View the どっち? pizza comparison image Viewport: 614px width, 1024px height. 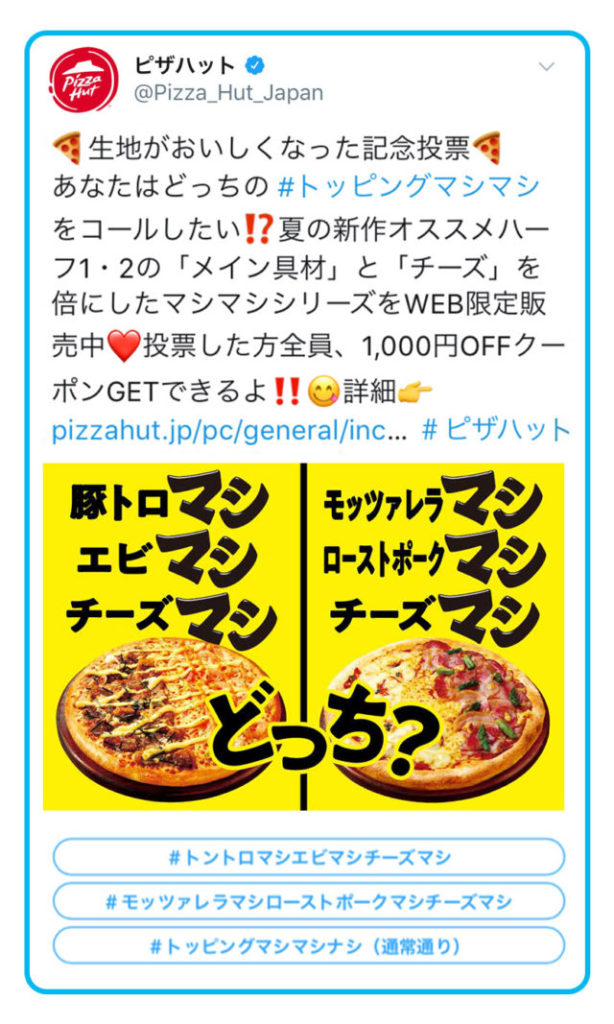click(x=303, y=636)
